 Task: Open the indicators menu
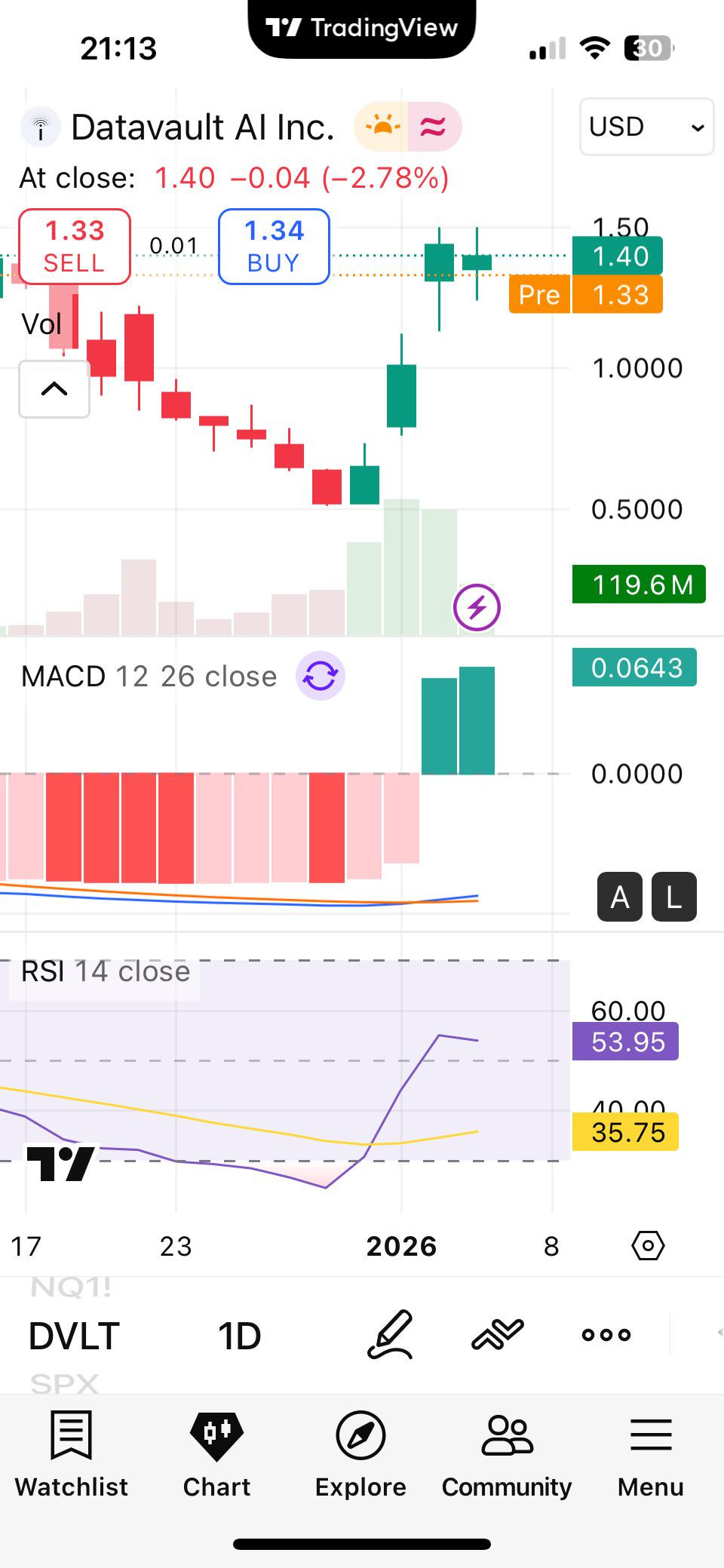tap(498, 1334)
